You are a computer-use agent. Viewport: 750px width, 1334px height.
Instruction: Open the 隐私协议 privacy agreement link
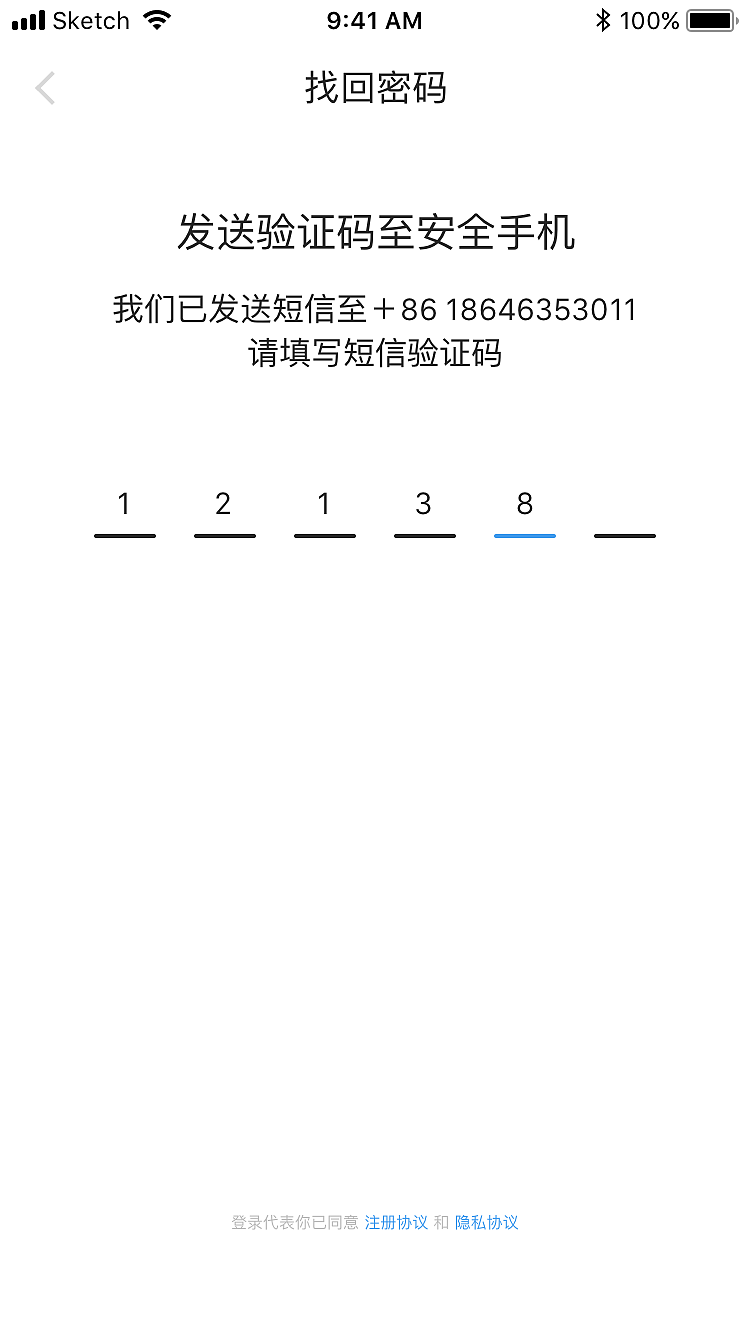[488, 1222]
